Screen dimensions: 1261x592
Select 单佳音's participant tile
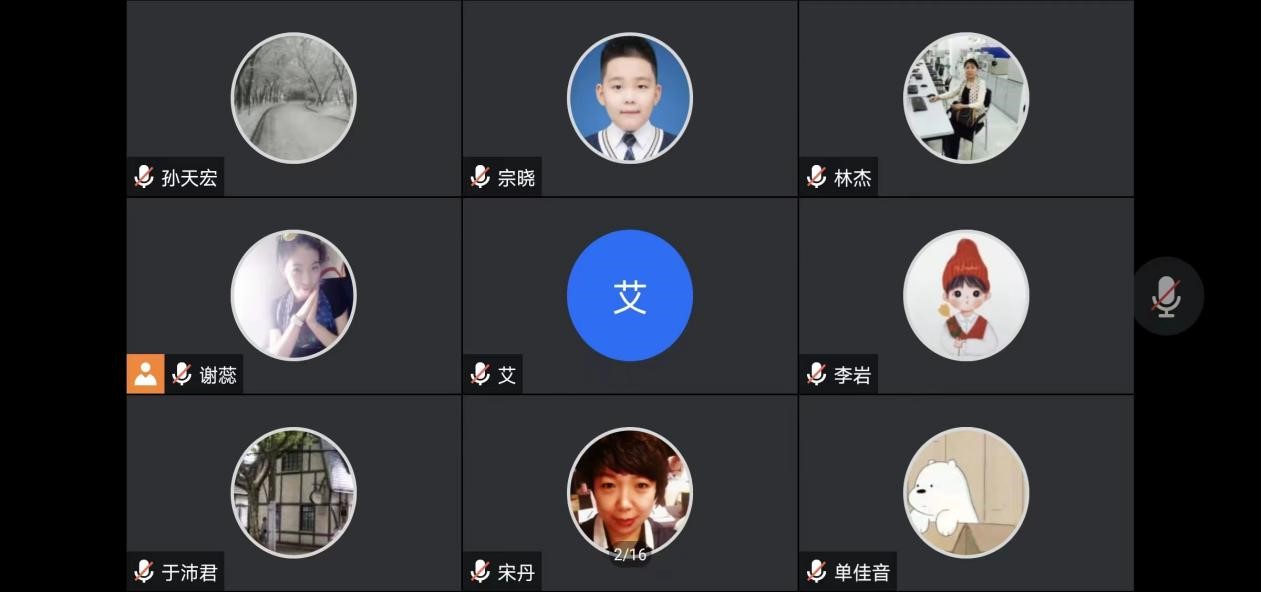pyautogui.click(x=965, y=492)
